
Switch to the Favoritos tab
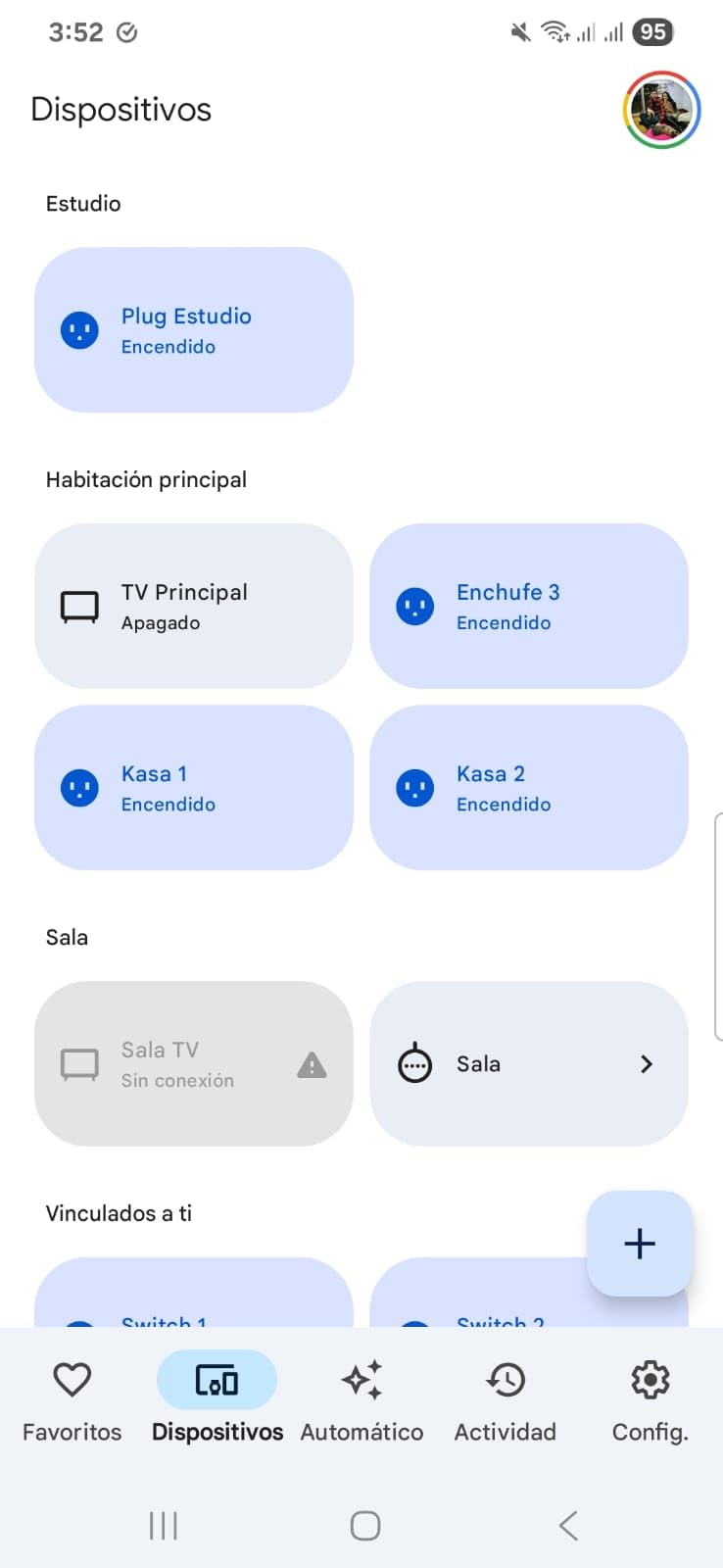(72, 1397)
